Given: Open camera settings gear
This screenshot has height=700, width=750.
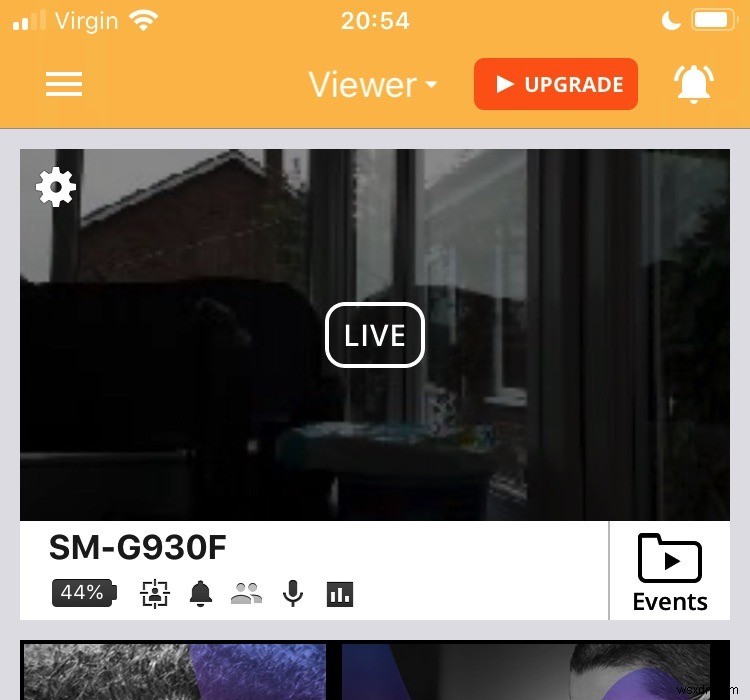Looking at the screenshot, I should [x=56, y=187].
